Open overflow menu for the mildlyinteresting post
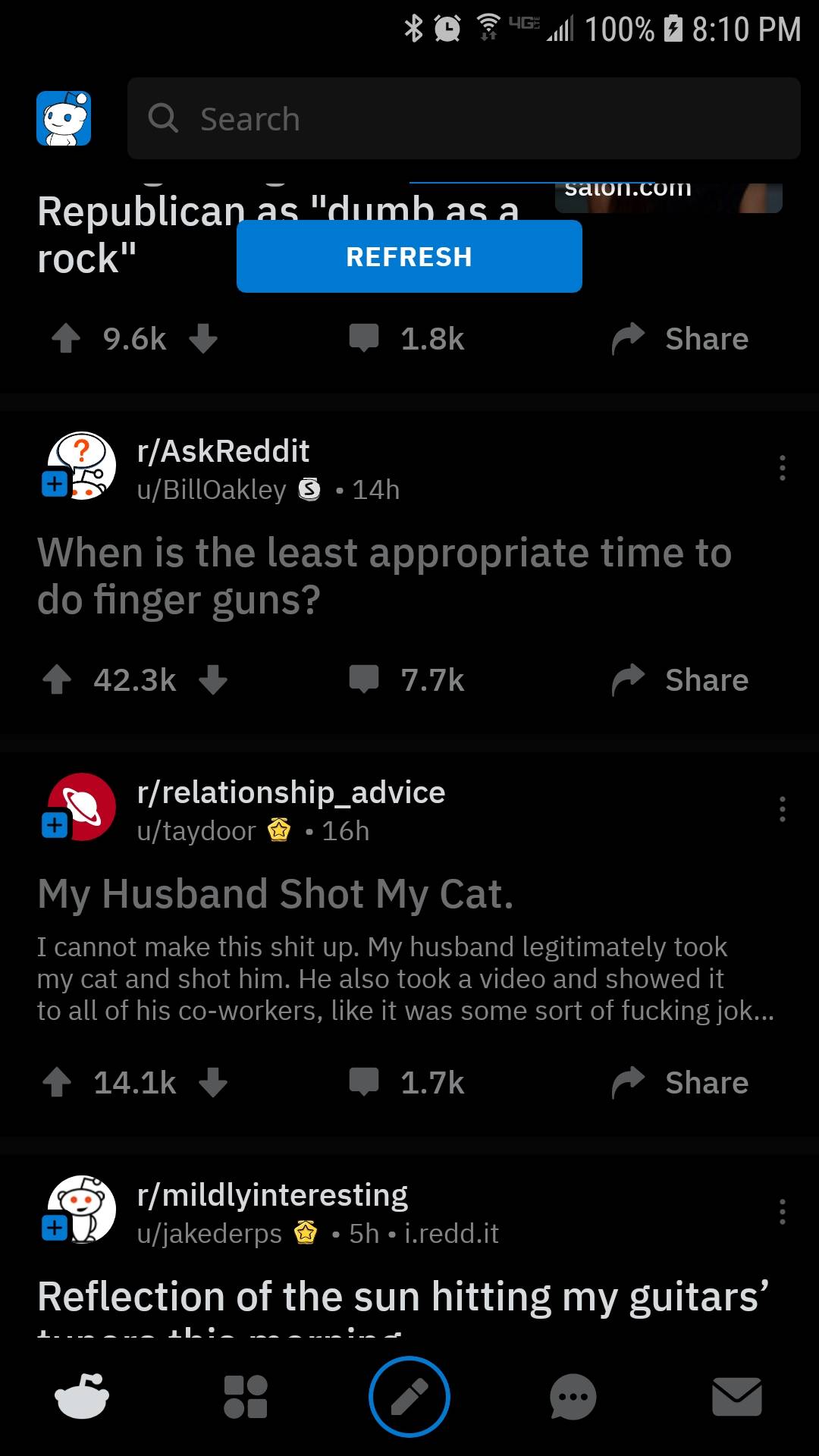 pyautogui.click(x=782, y=1212)
